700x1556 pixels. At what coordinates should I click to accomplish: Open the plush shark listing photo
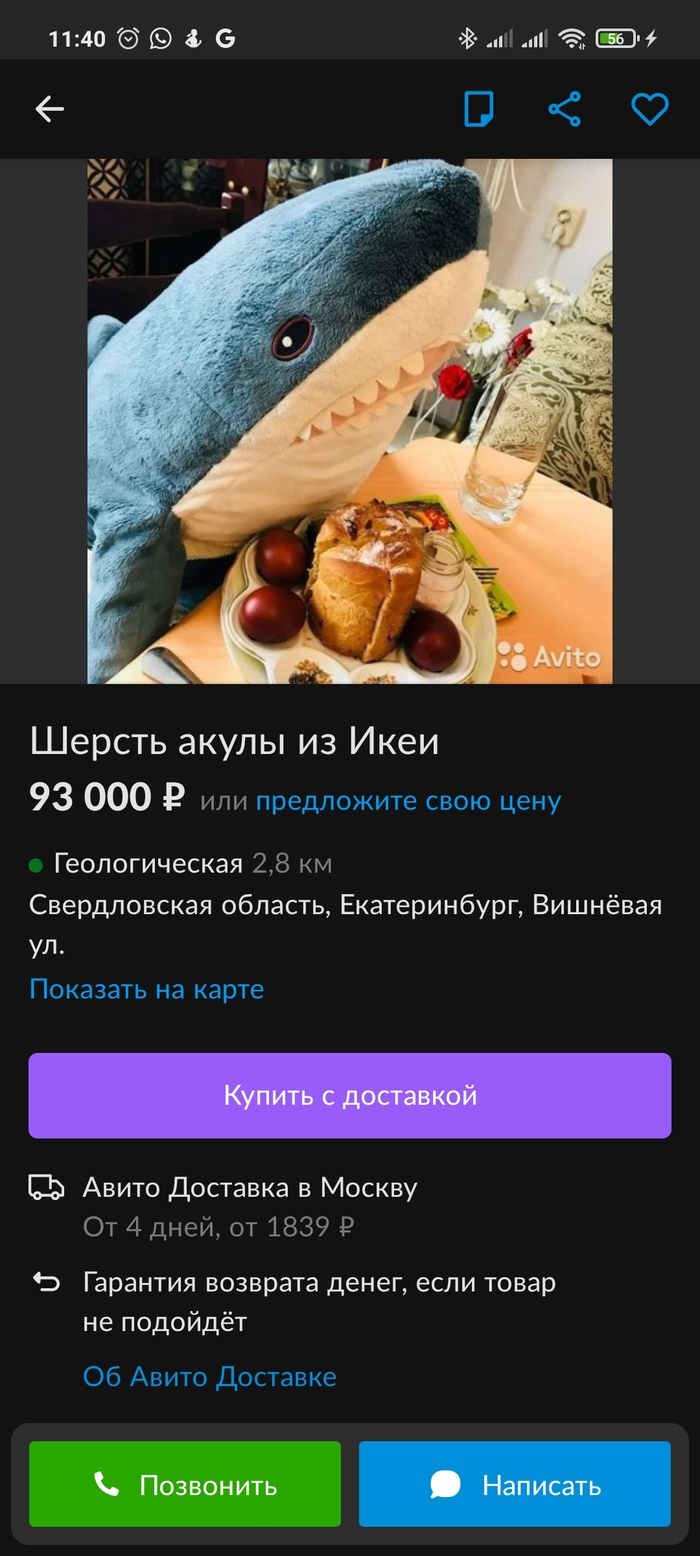point(350,420)
